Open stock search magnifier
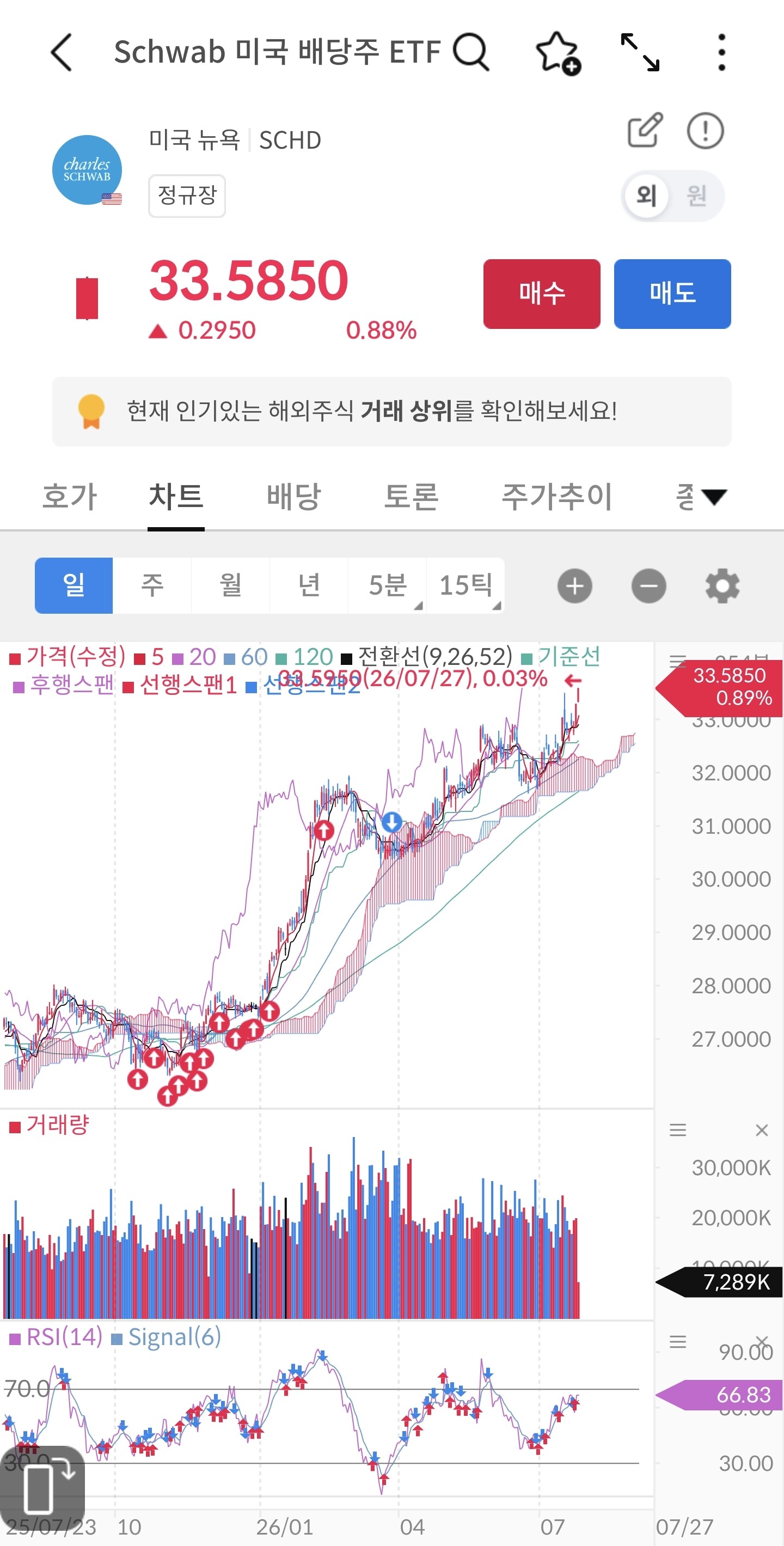784x1546 pixels. [471, 52]
